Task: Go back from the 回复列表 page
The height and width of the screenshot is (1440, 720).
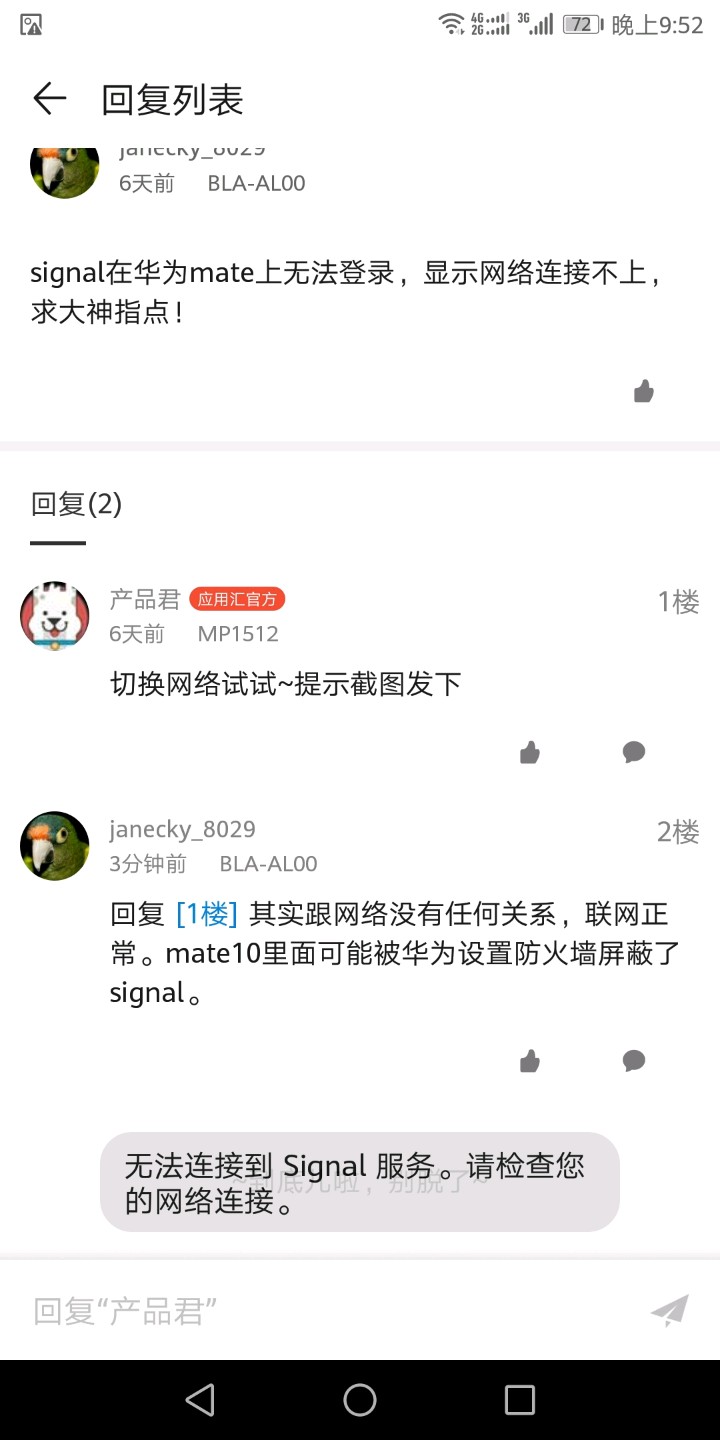Action: click(x=49, y=99)
